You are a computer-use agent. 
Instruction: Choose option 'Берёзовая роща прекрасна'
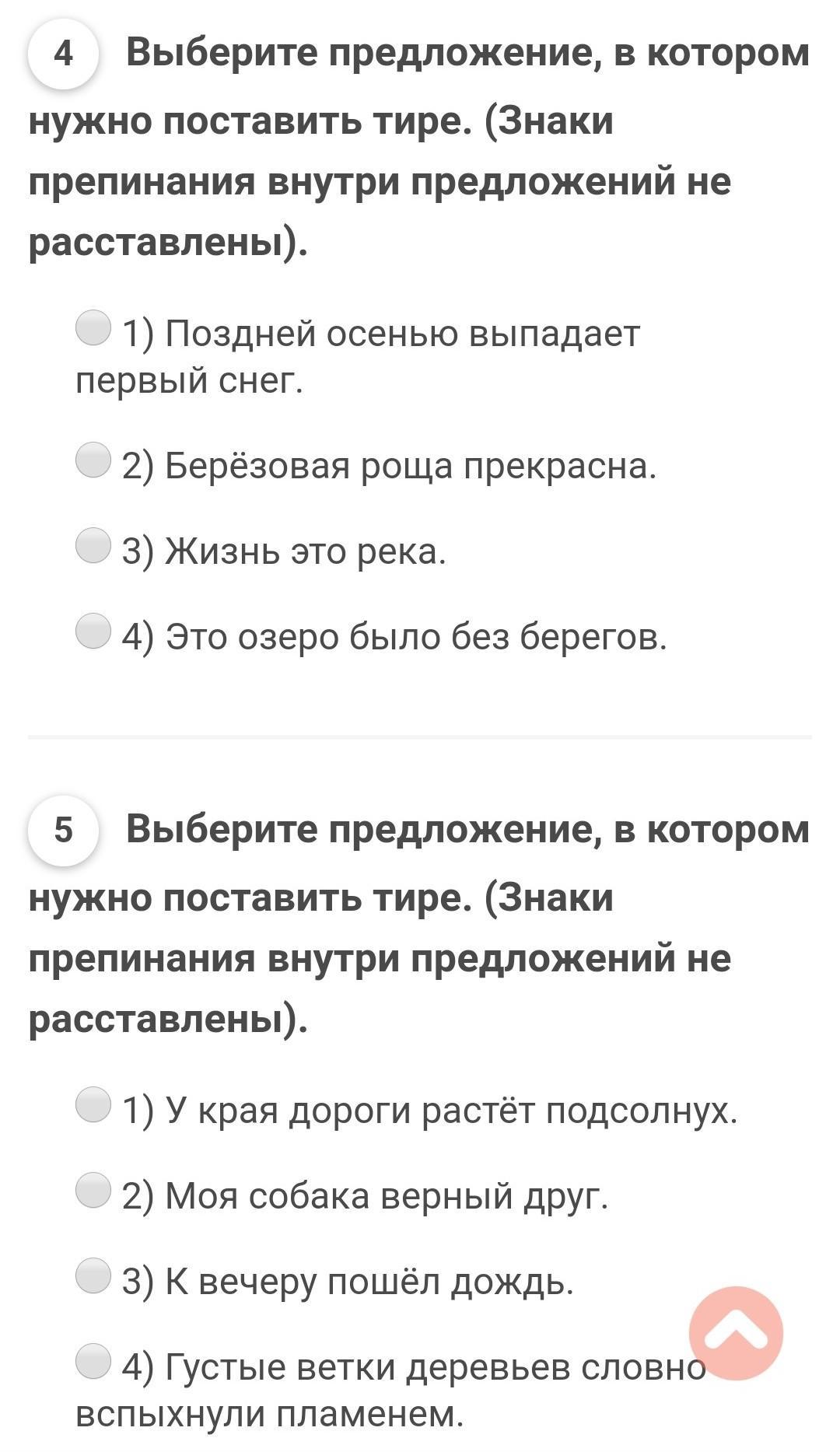[93, 460]
